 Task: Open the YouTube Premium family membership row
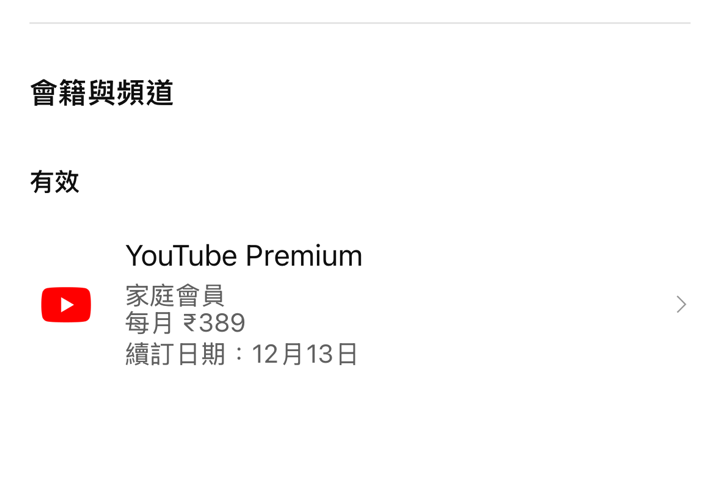pos(360,304)
